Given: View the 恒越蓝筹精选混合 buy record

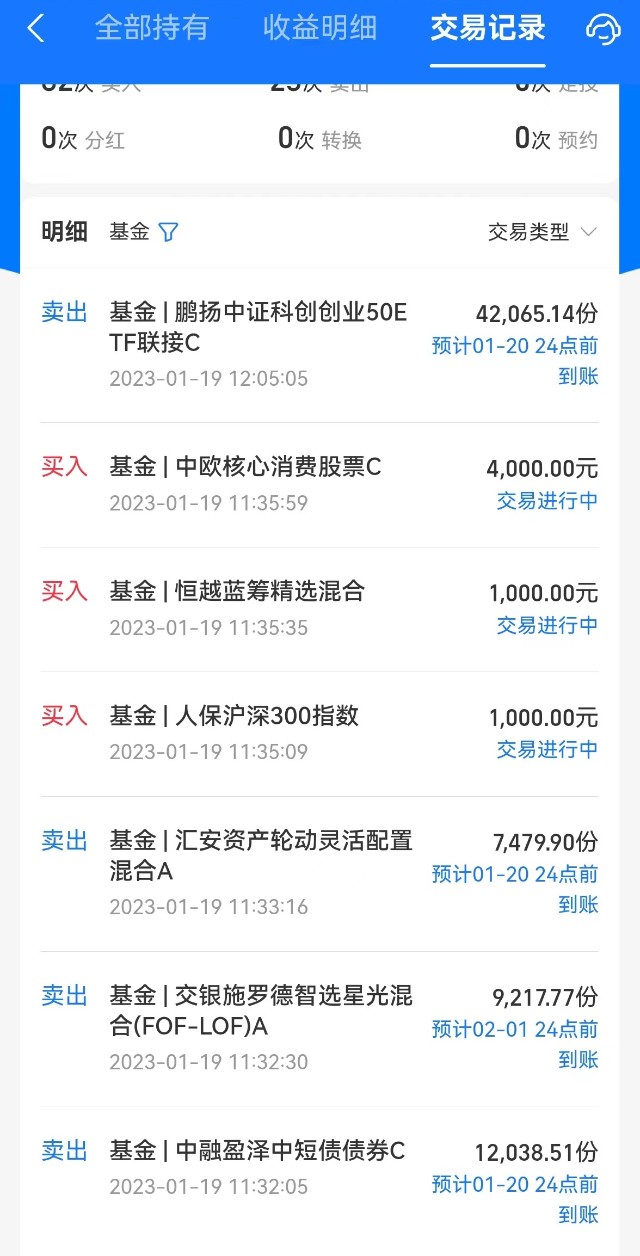Looking at the screenshot, I should 320,609.
